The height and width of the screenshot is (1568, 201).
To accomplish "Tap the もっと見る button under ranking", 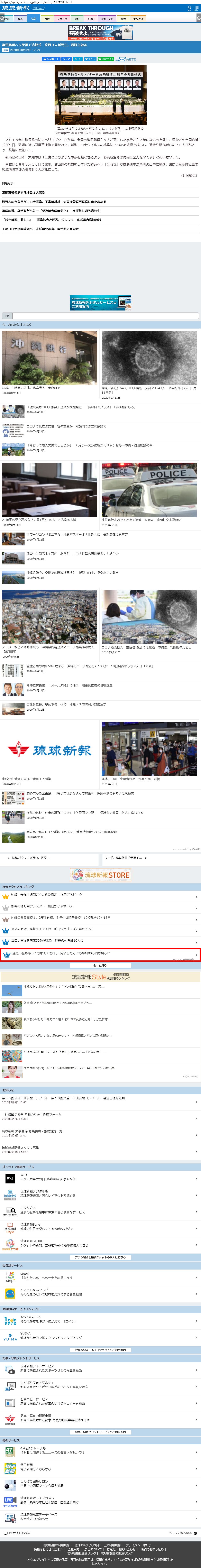I will [101, 965].
